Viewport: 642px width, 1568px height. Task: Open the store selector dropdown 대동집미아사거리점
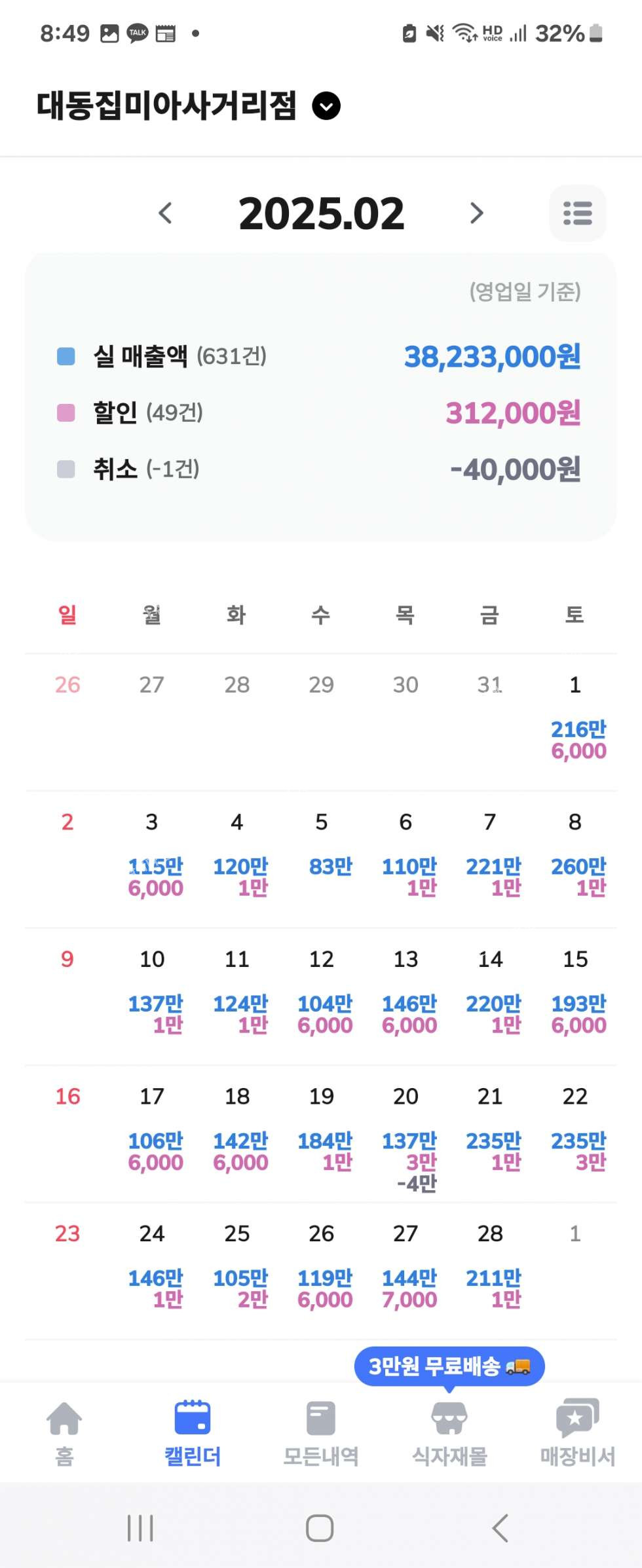click(x=326, y=106)
